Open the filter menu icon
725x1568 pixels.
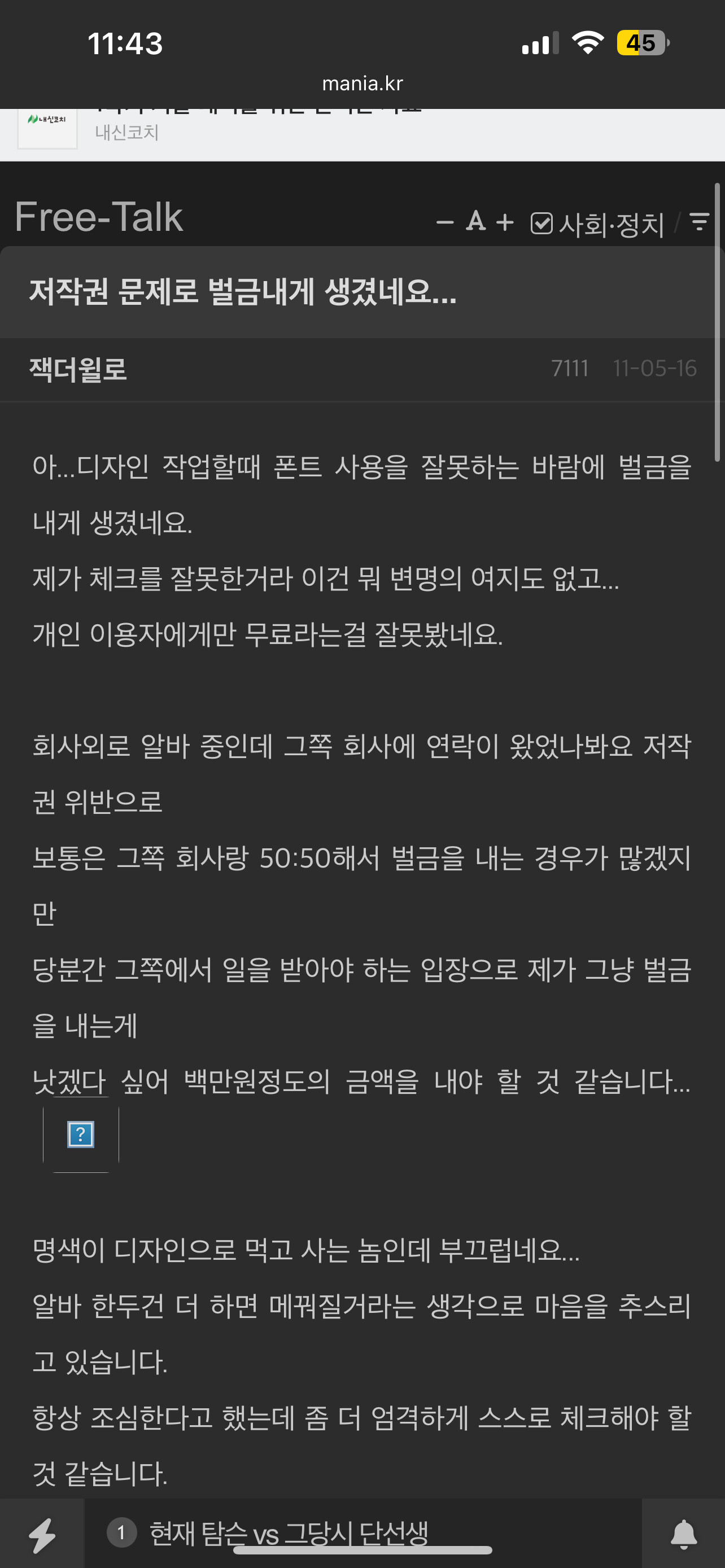[x=700, y=222]
